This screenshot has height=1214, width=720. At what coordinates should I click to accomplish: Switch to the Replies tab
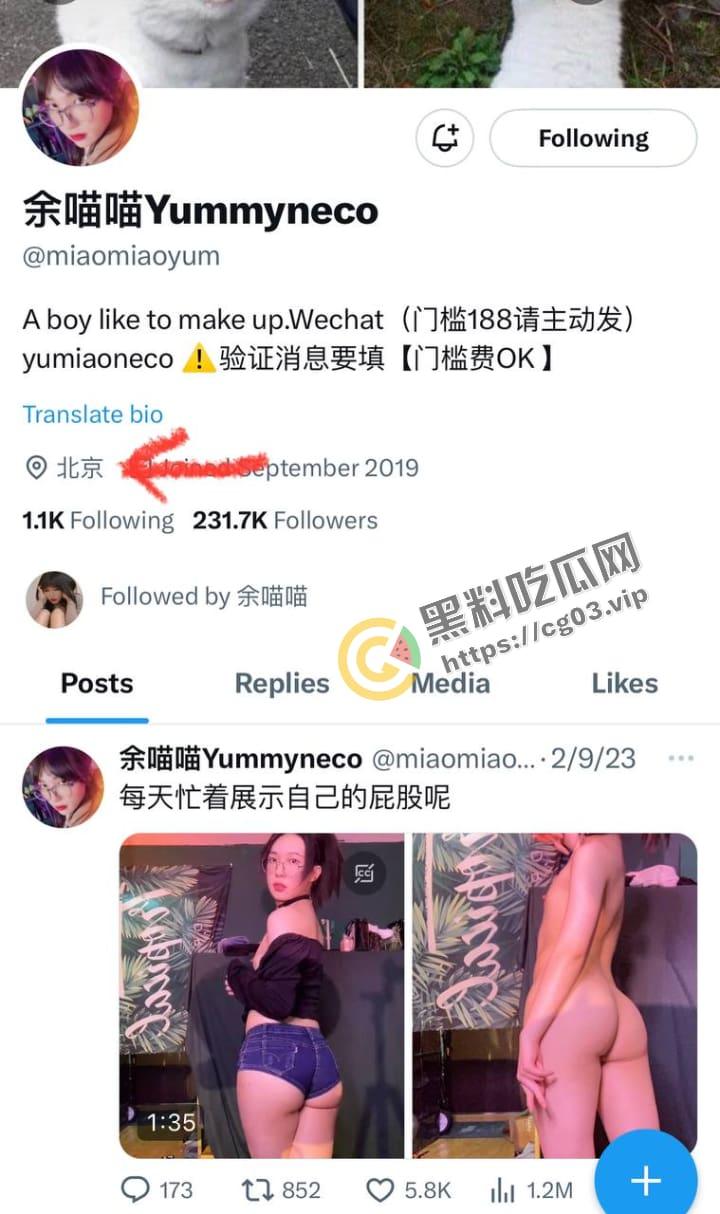pos(281,684)
